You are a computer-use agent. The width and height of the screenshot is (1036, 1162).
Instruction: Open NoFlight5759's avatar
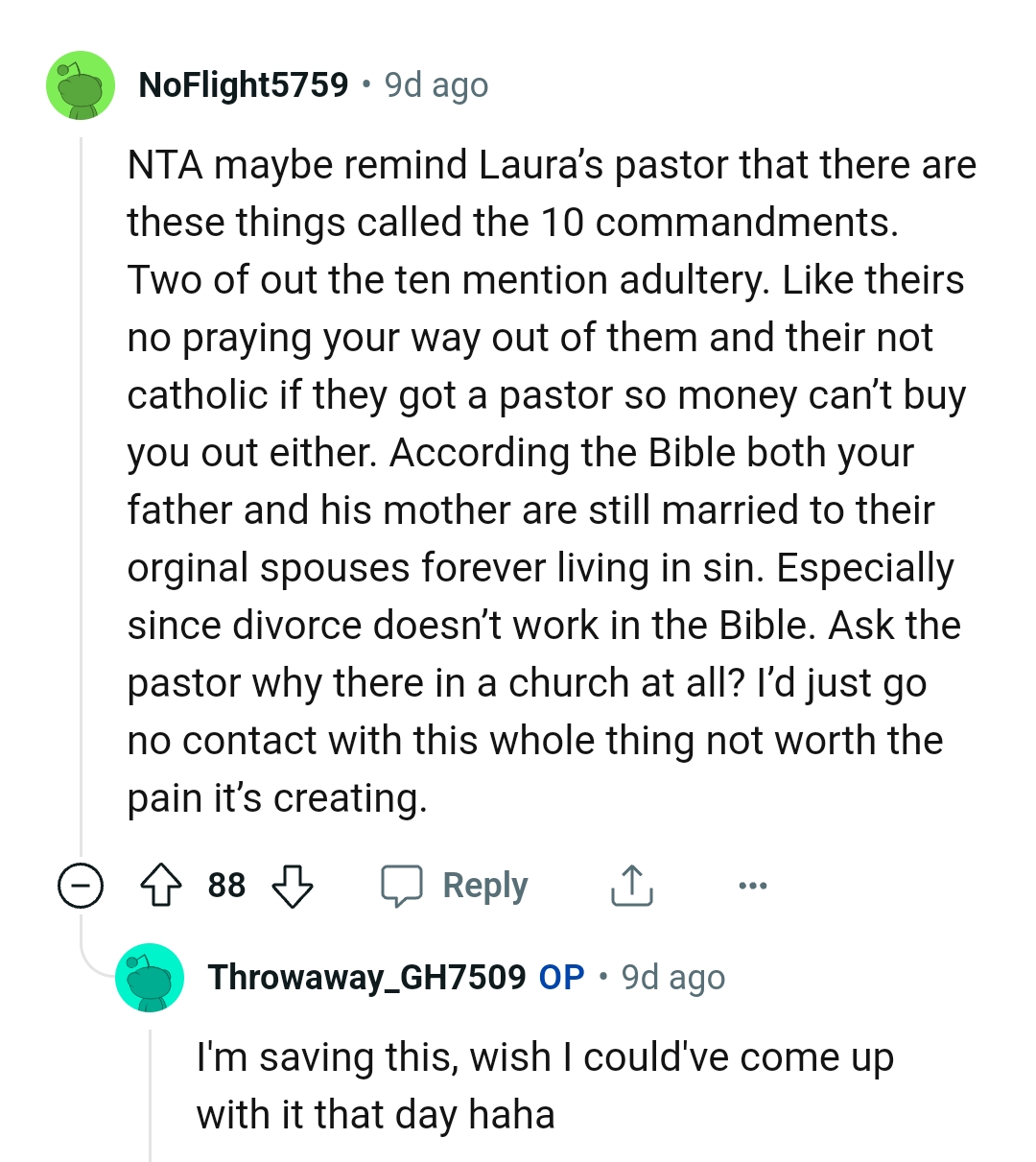pyautogui.click(x=81, y=84)
